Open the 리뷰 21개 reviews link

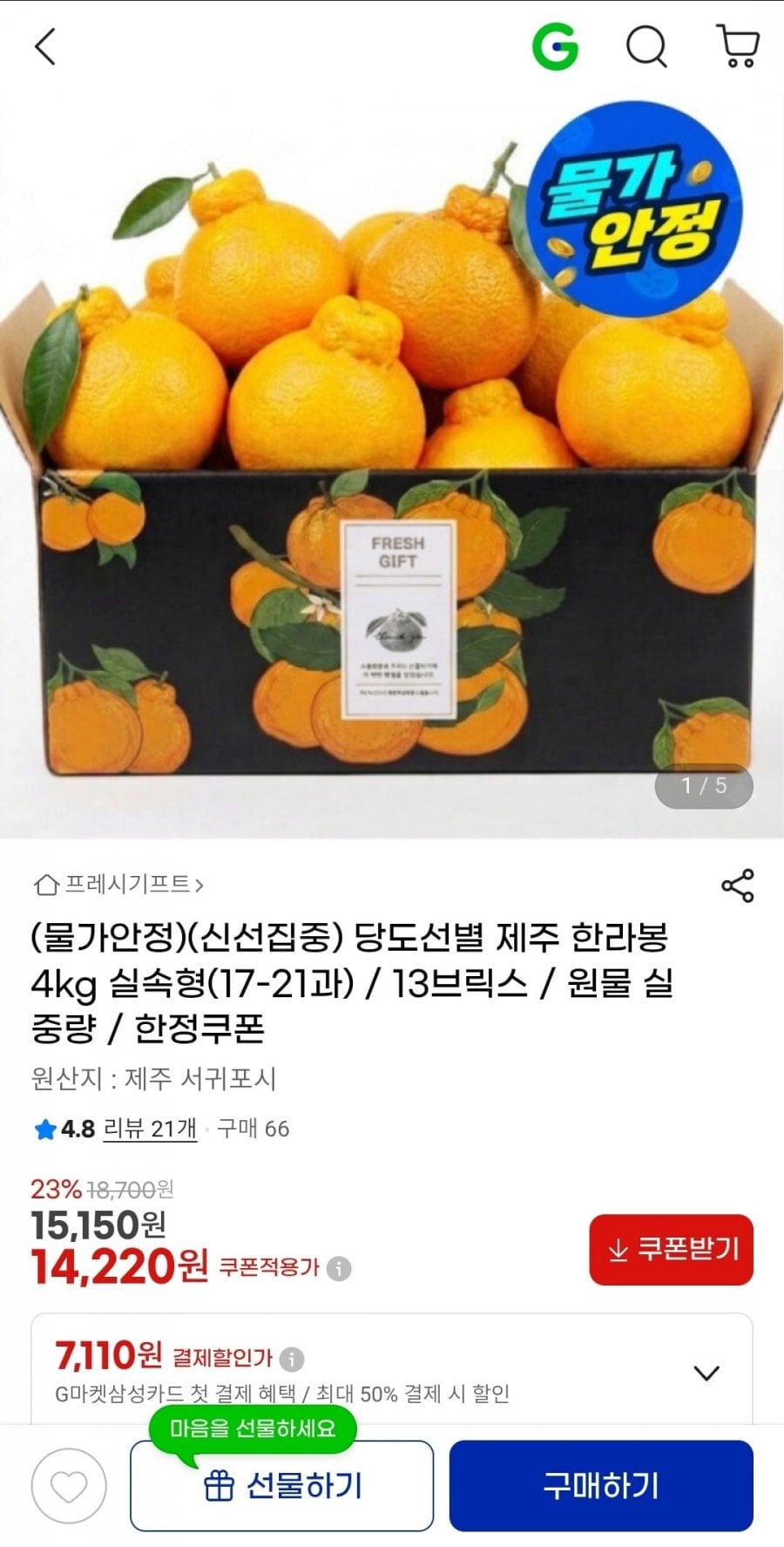150,1129
